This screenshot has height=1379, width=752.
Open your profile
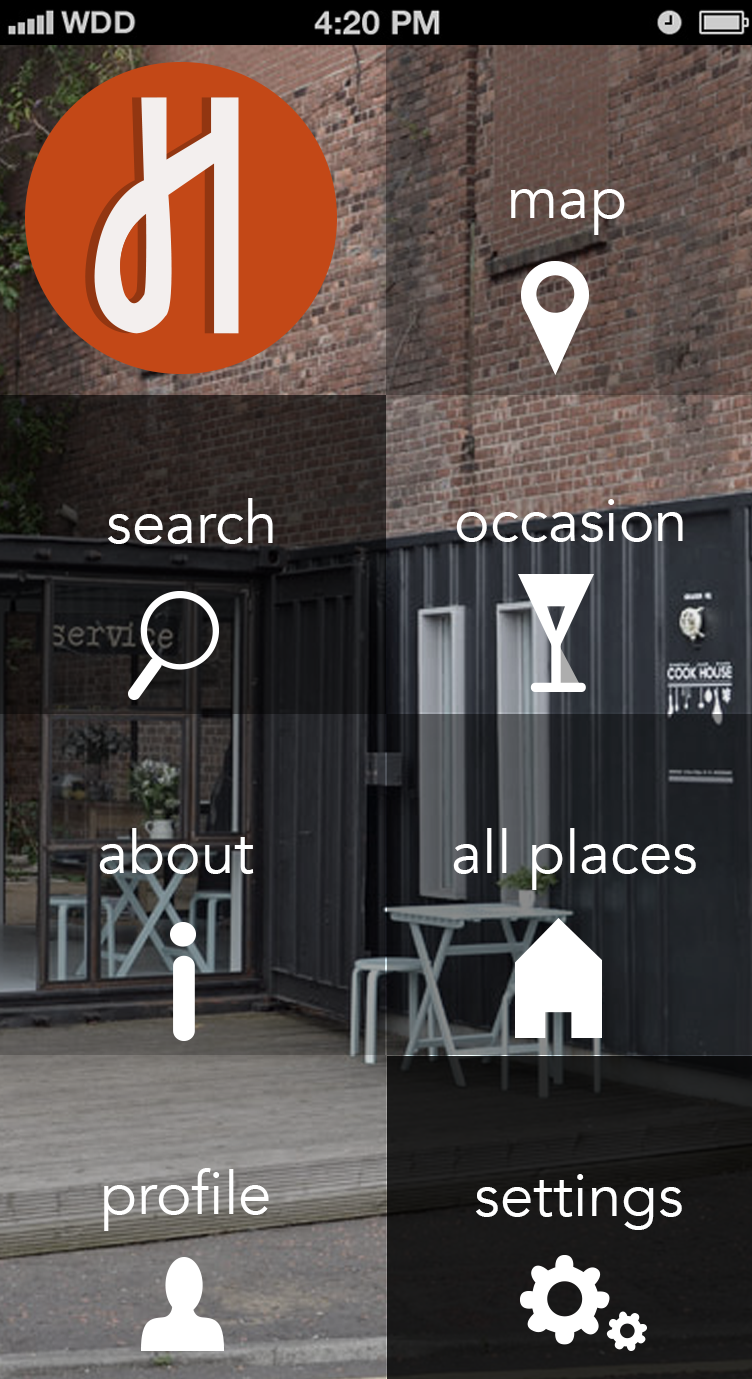[185, 1250]
